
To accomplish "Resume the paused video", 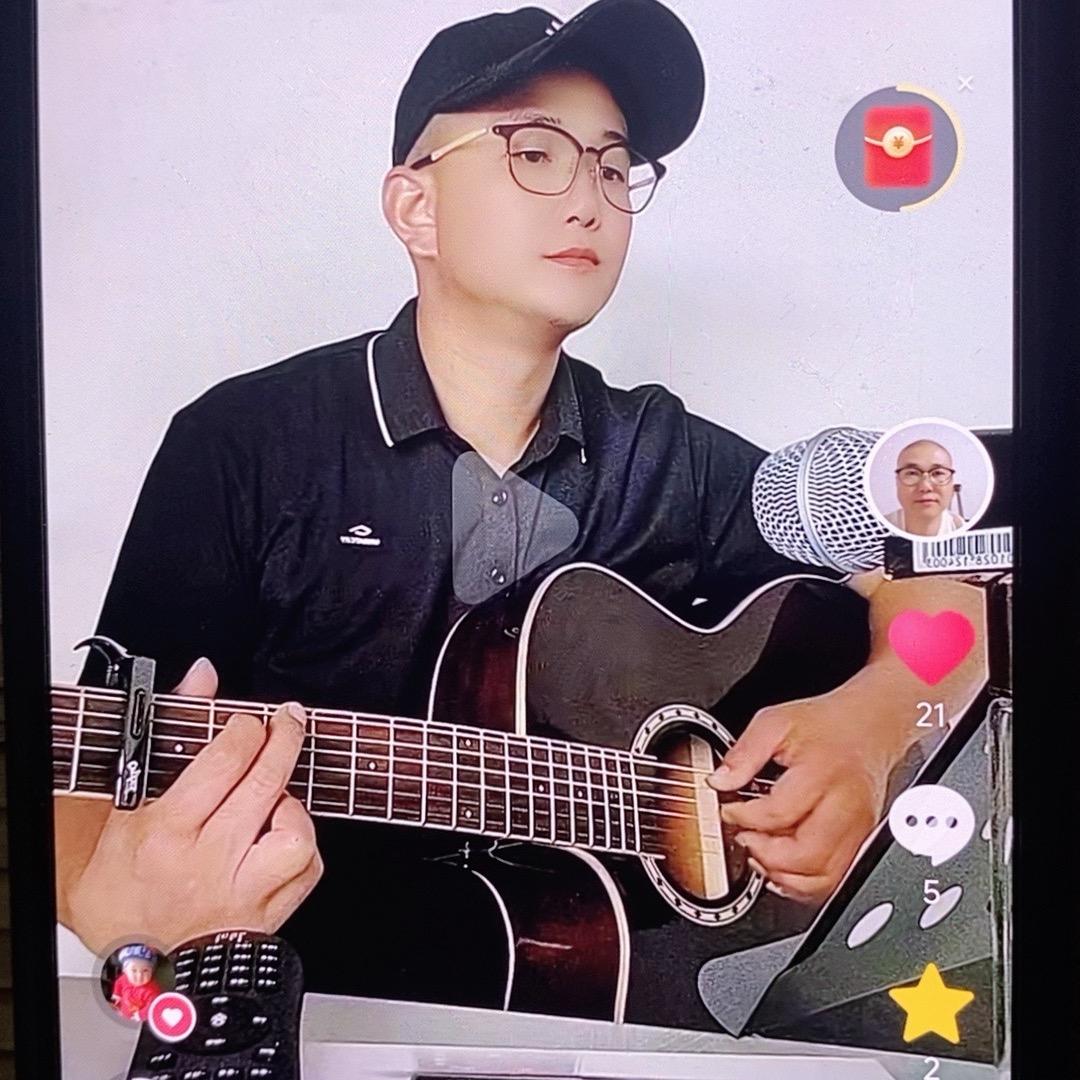I will (x=514, y=527).
